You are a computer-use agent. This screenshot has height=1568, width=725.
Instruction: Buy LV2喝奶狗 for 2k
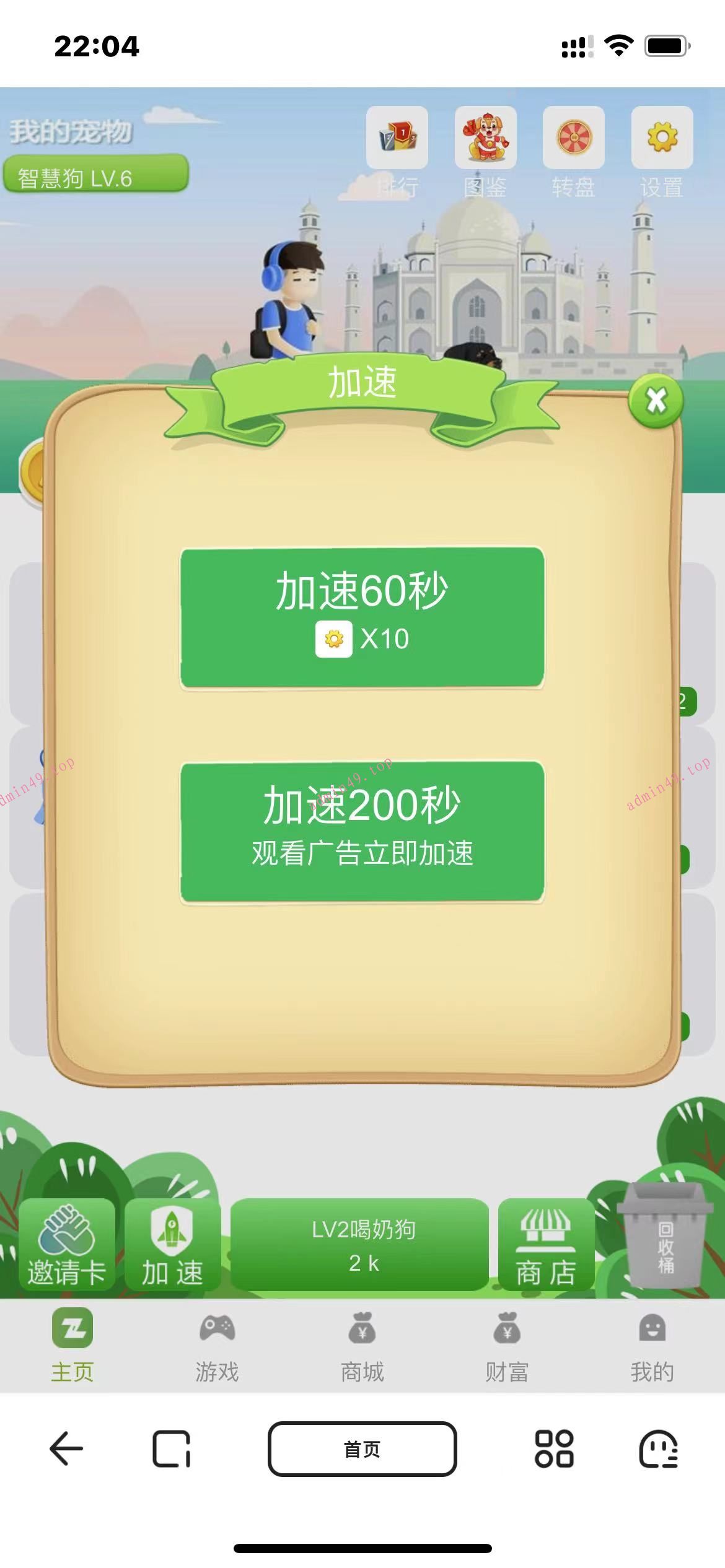360,1245
